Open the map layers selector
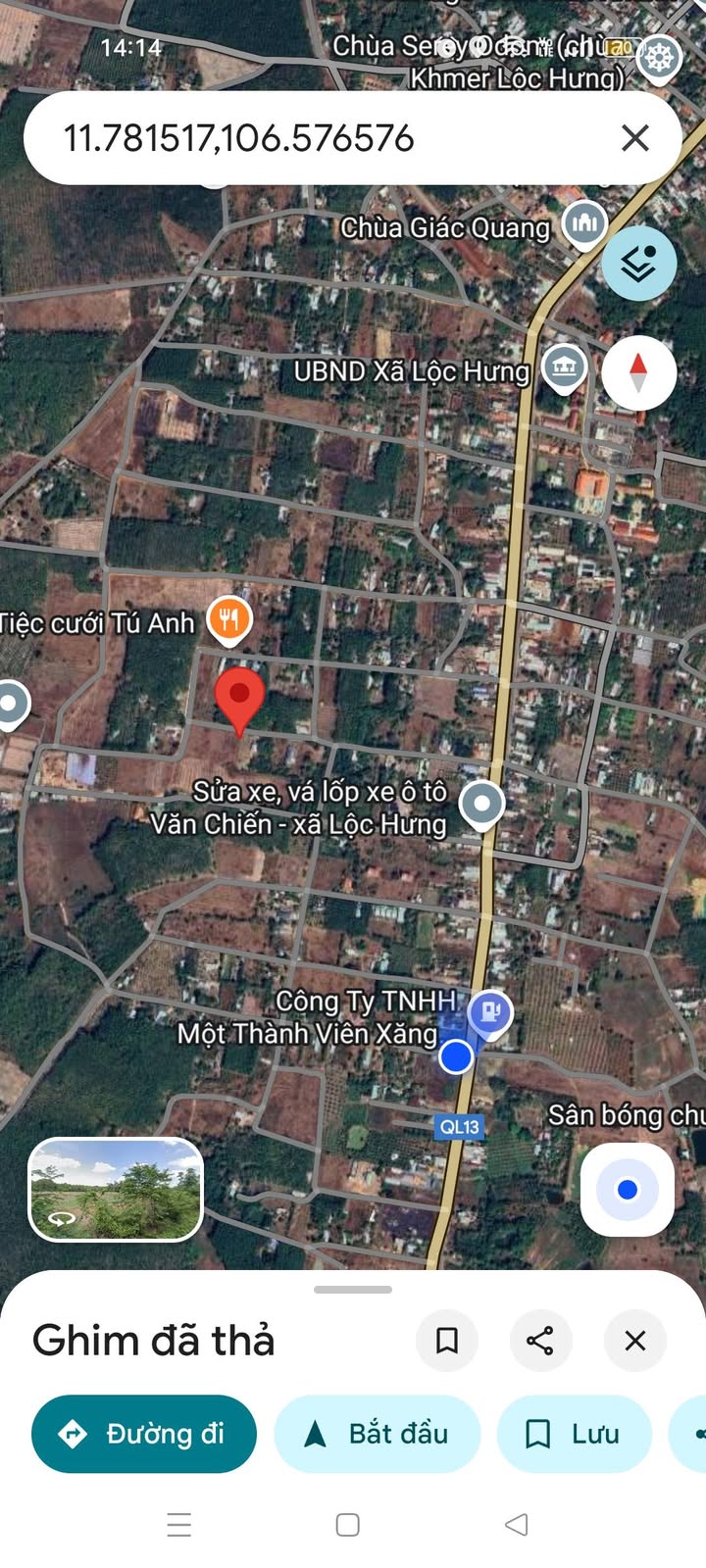 [638, 263]
